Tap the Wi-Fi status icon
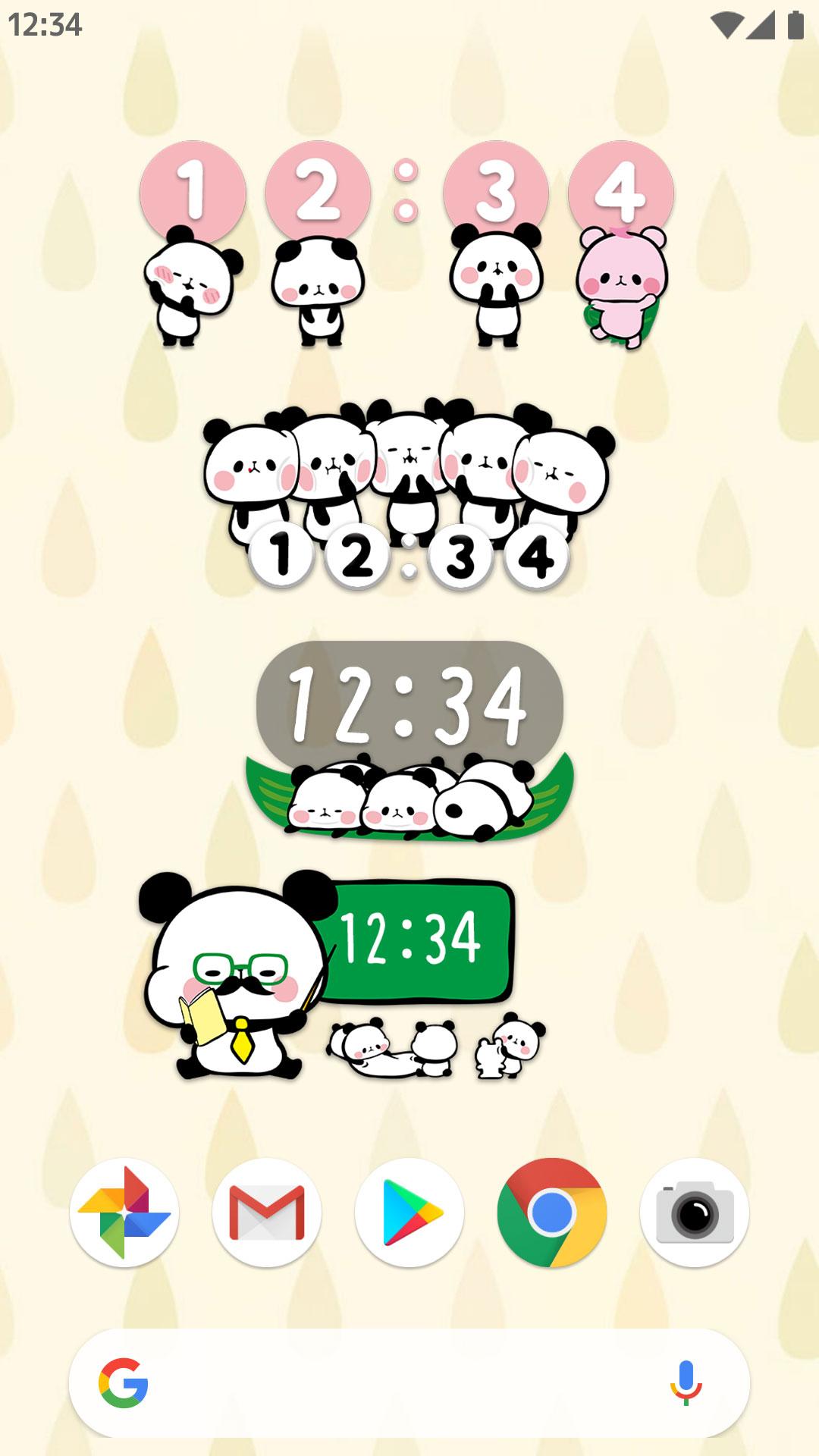Screen dimensions: 819x1456 (726, 24)
